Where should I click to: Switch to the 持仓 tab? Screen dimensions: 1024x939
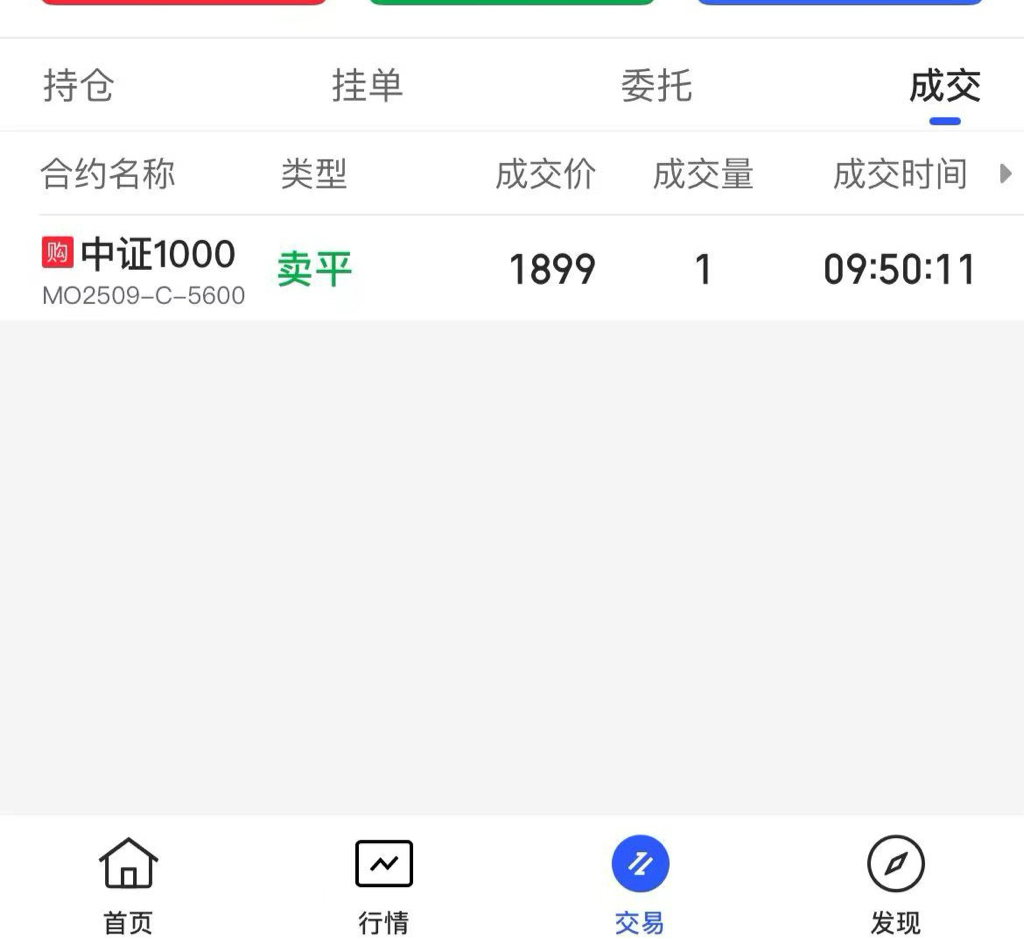[78, 86]
